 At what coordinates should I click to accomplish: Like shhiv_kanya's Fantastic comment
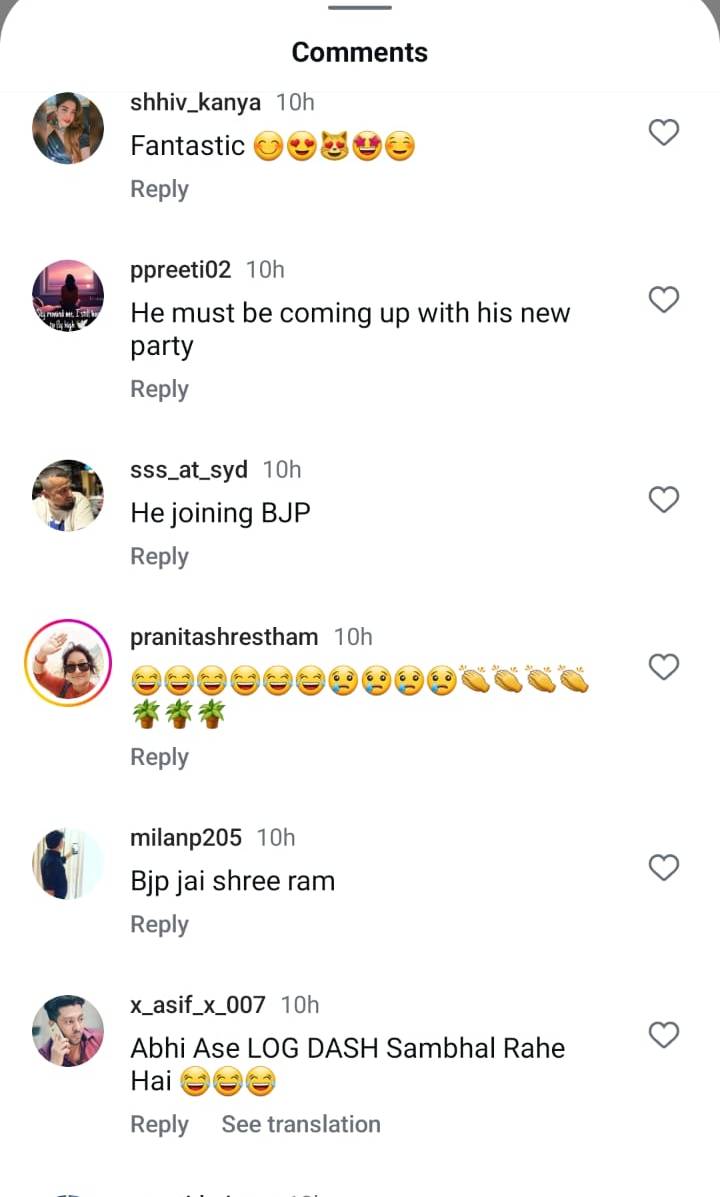click(x=664, y=132)
